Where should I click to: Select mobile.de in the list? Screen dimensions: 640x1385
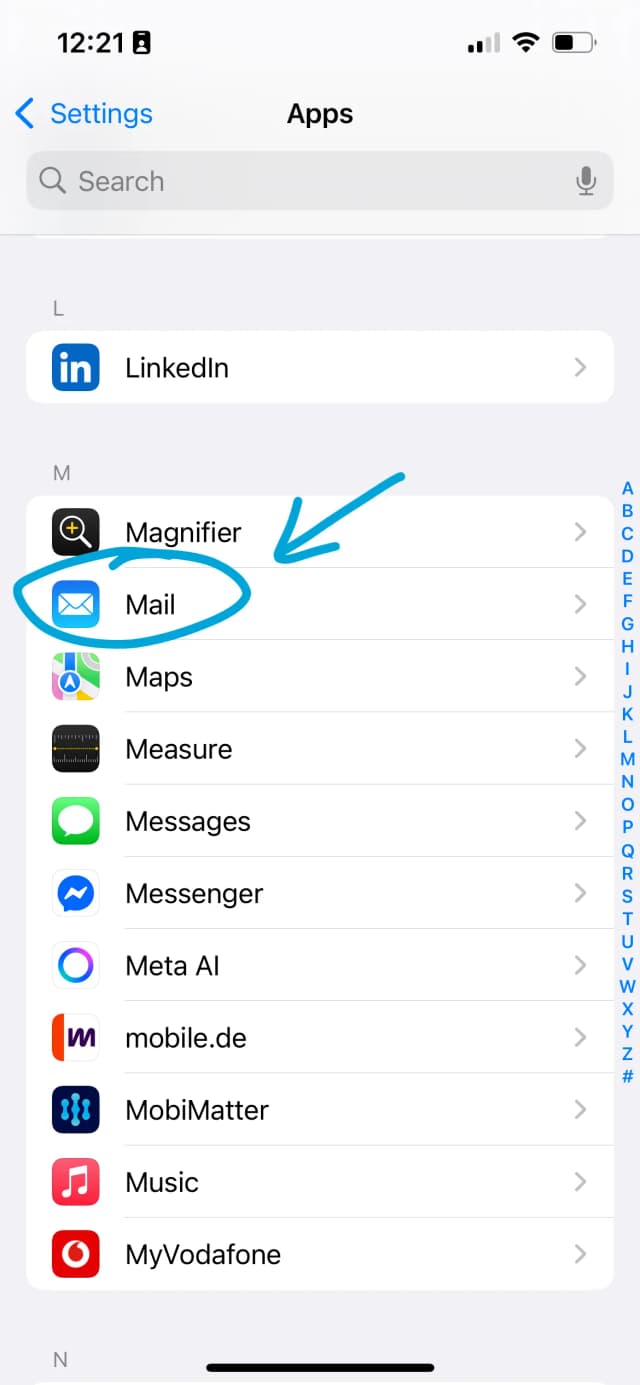320,1038
